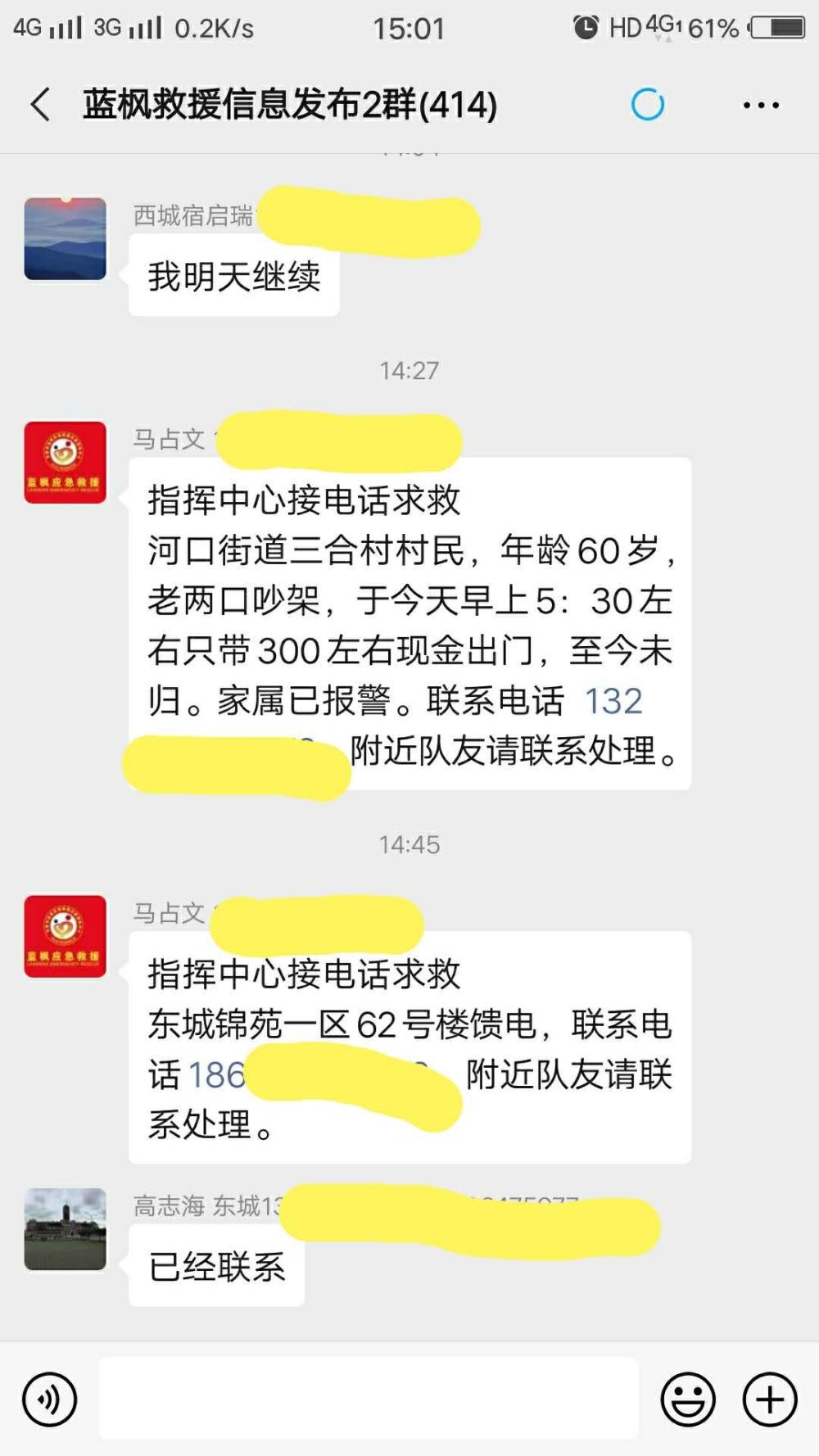
Task: Open 西城宿启瑞's avatar profile
Action: (66, 238)
